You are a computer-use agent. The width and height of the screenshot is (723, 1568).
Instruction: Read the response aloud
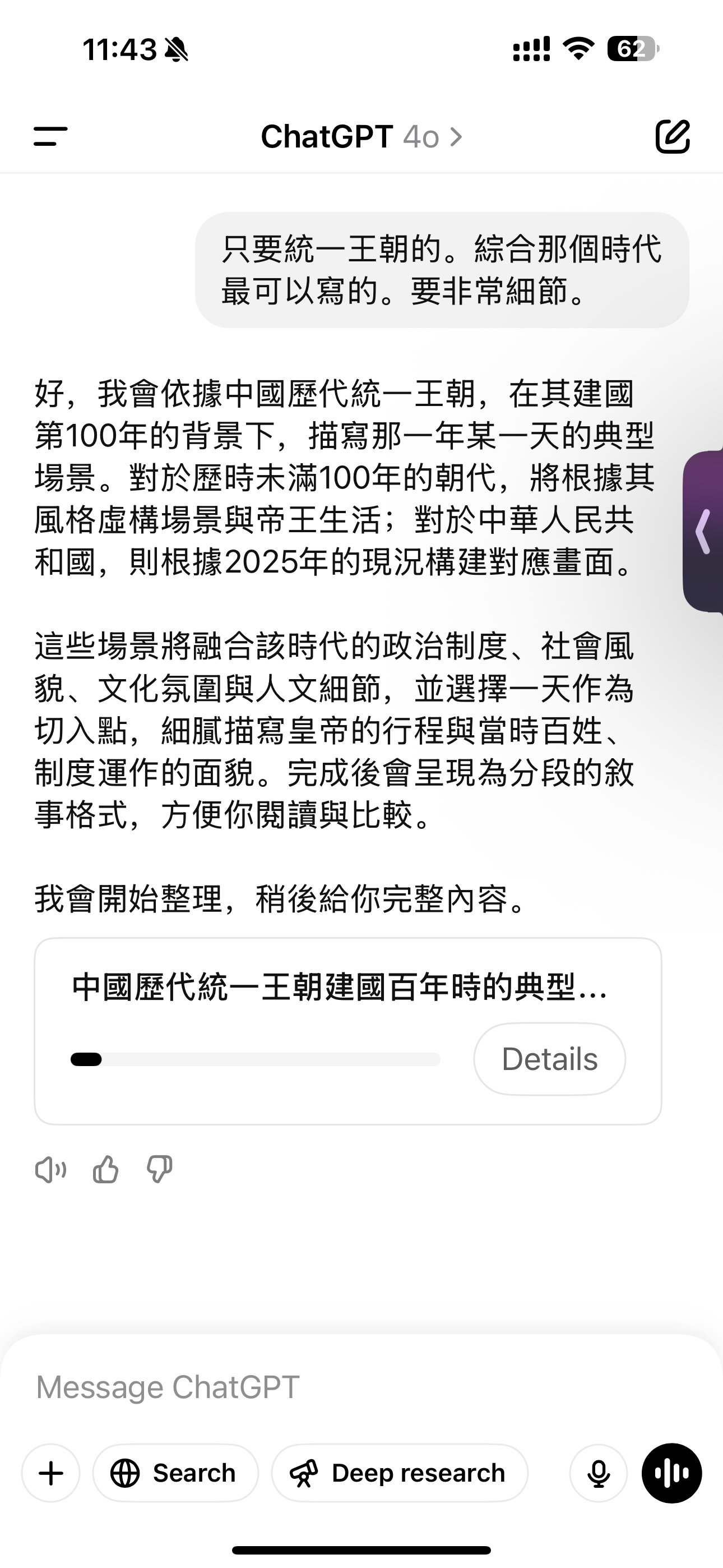[50, 1169]
